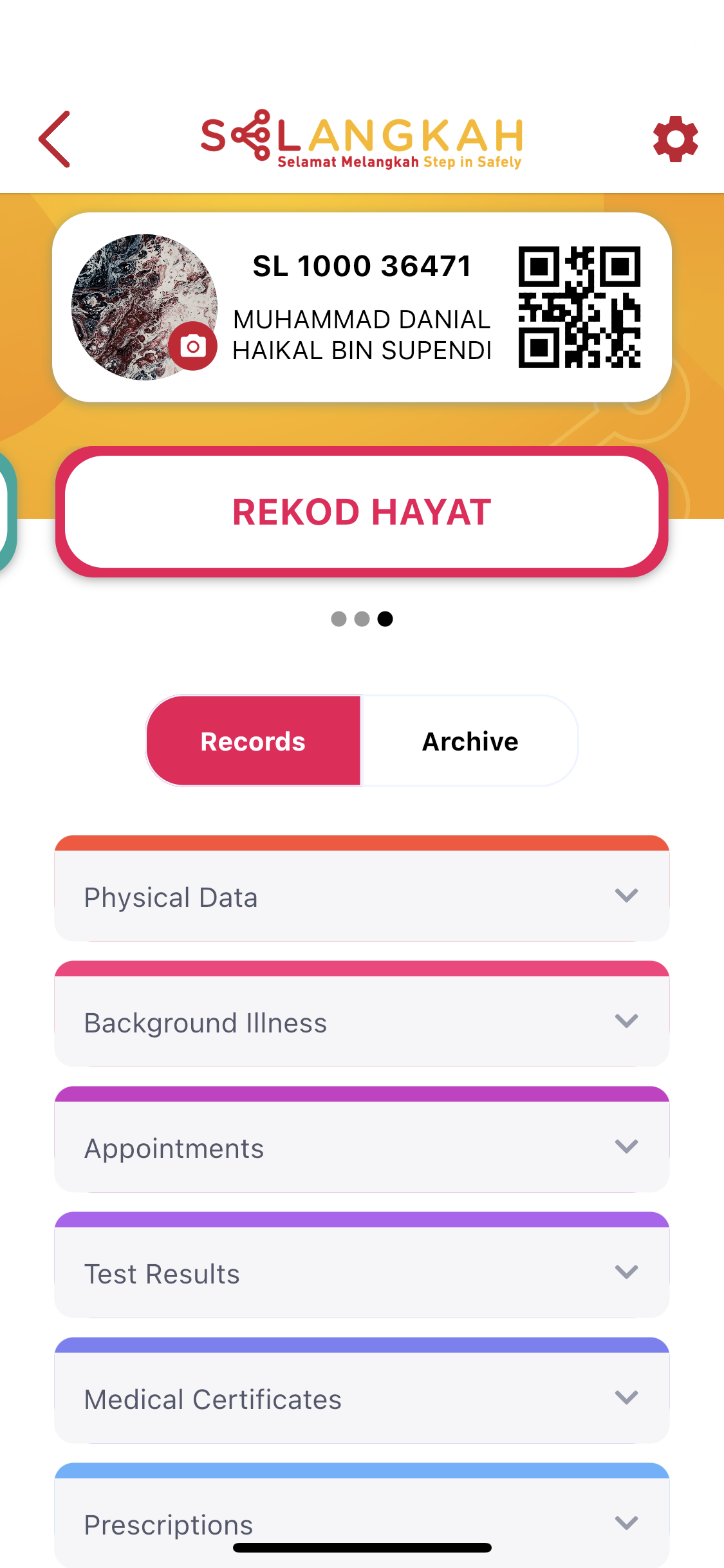The width and height of the screenshot is (724, 1568).
Task: Open the Rekod Hayat card
Action: (362, 512)
